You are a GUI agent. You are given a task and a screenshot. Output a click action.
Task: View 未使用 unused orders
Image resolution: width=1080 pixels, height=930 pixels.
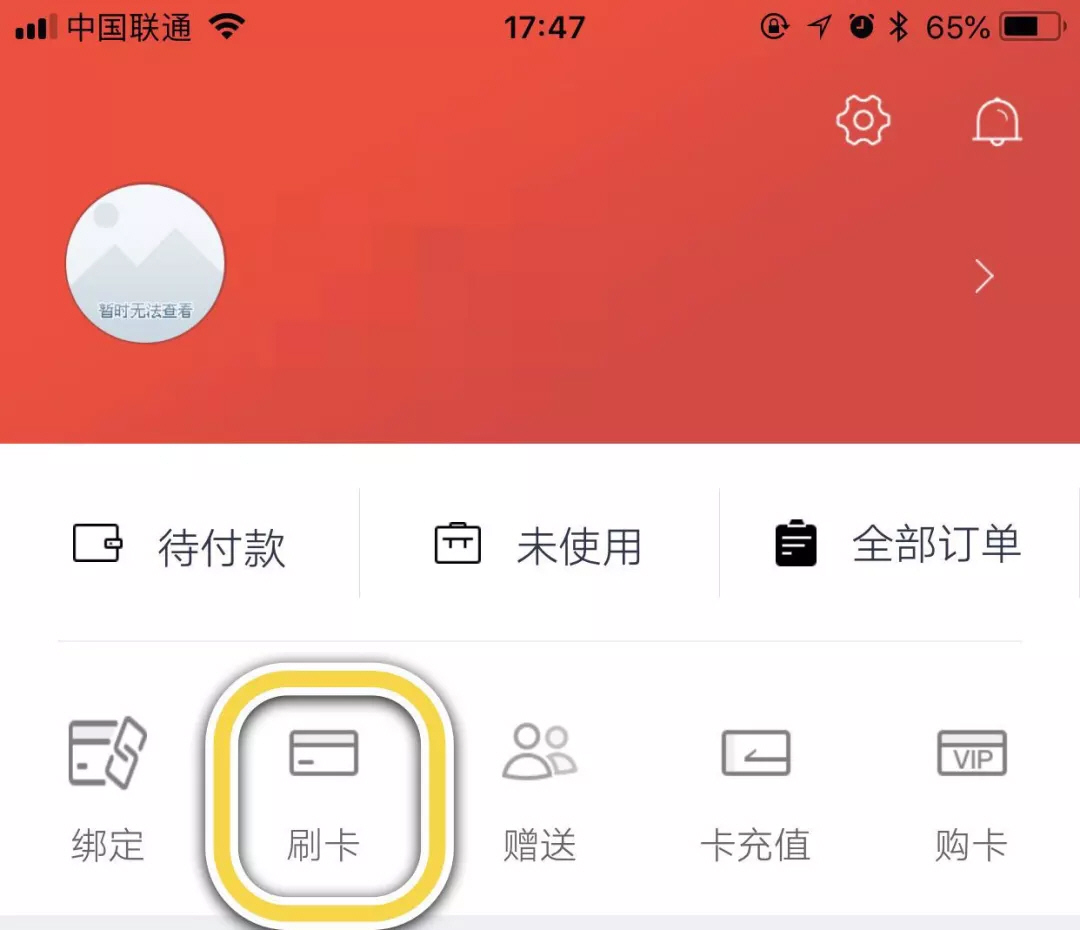(538, 546)
